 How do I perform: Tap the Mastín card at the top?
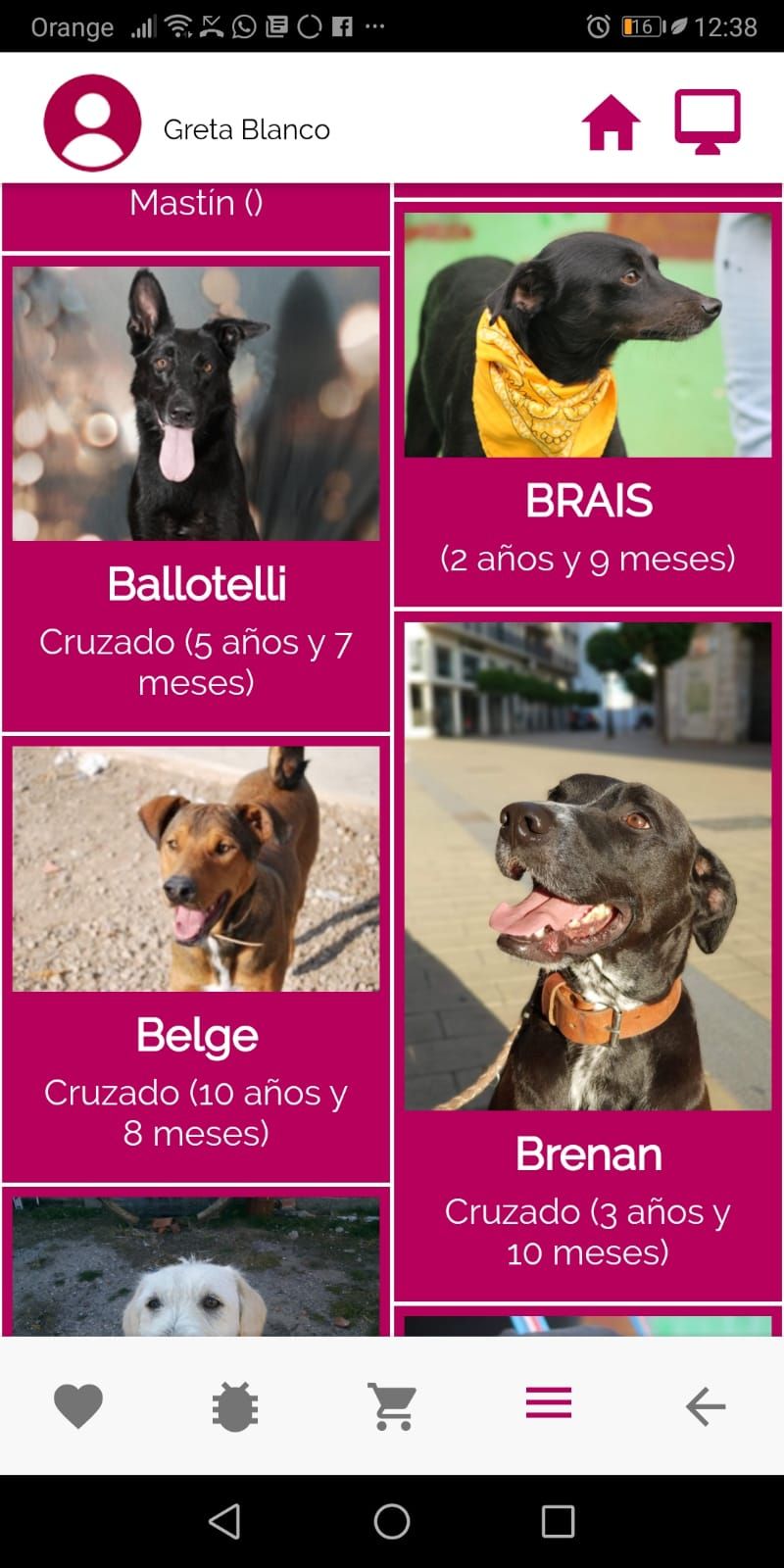pos(196,203)
